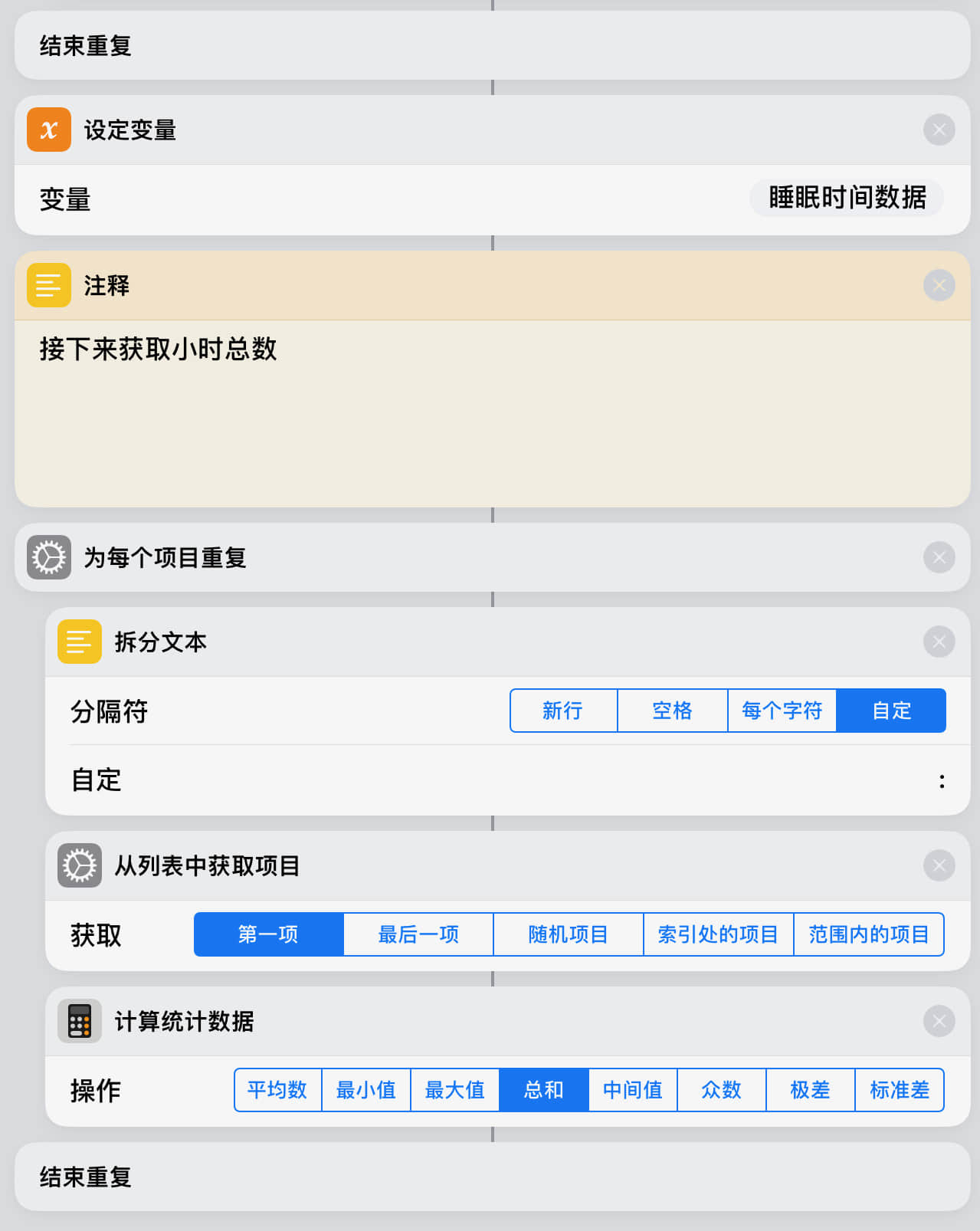Select 范围内的项目 option
Screen dimensions: 980x1231
point(868,934)
